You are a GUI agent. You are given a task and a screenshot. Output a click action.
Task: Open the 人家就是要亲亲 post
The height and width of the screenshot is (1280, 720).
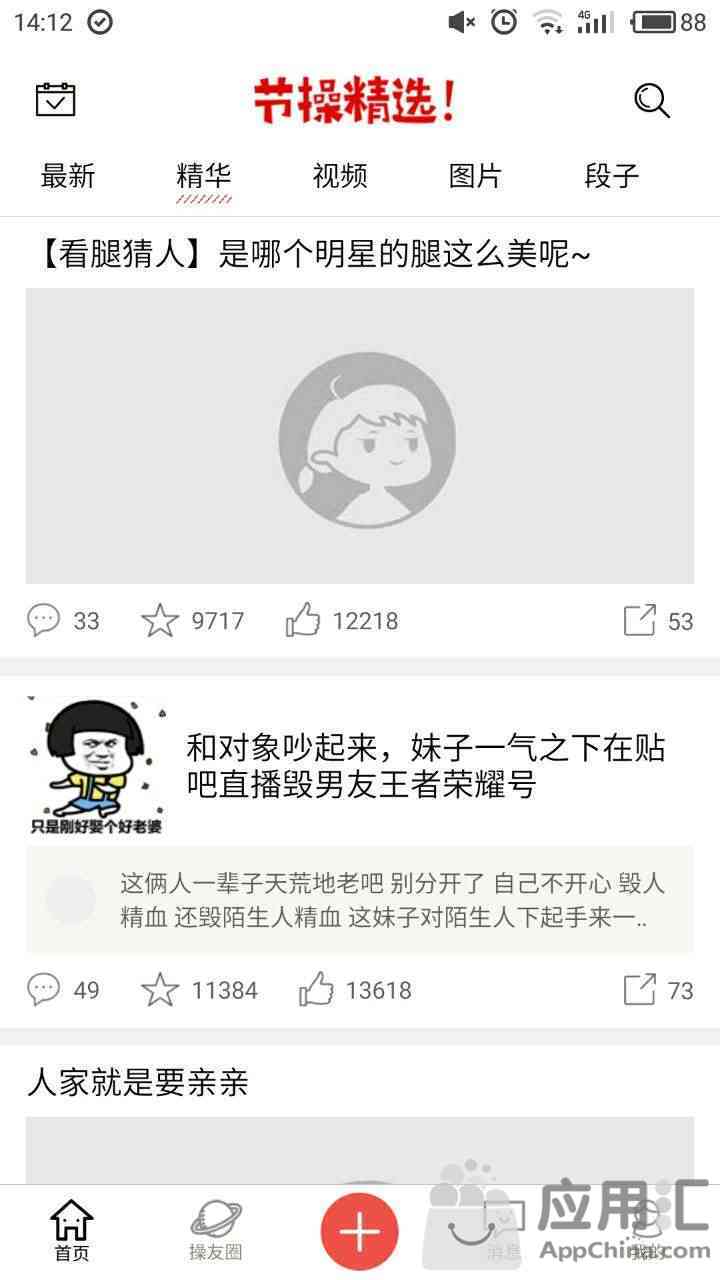138,1083
